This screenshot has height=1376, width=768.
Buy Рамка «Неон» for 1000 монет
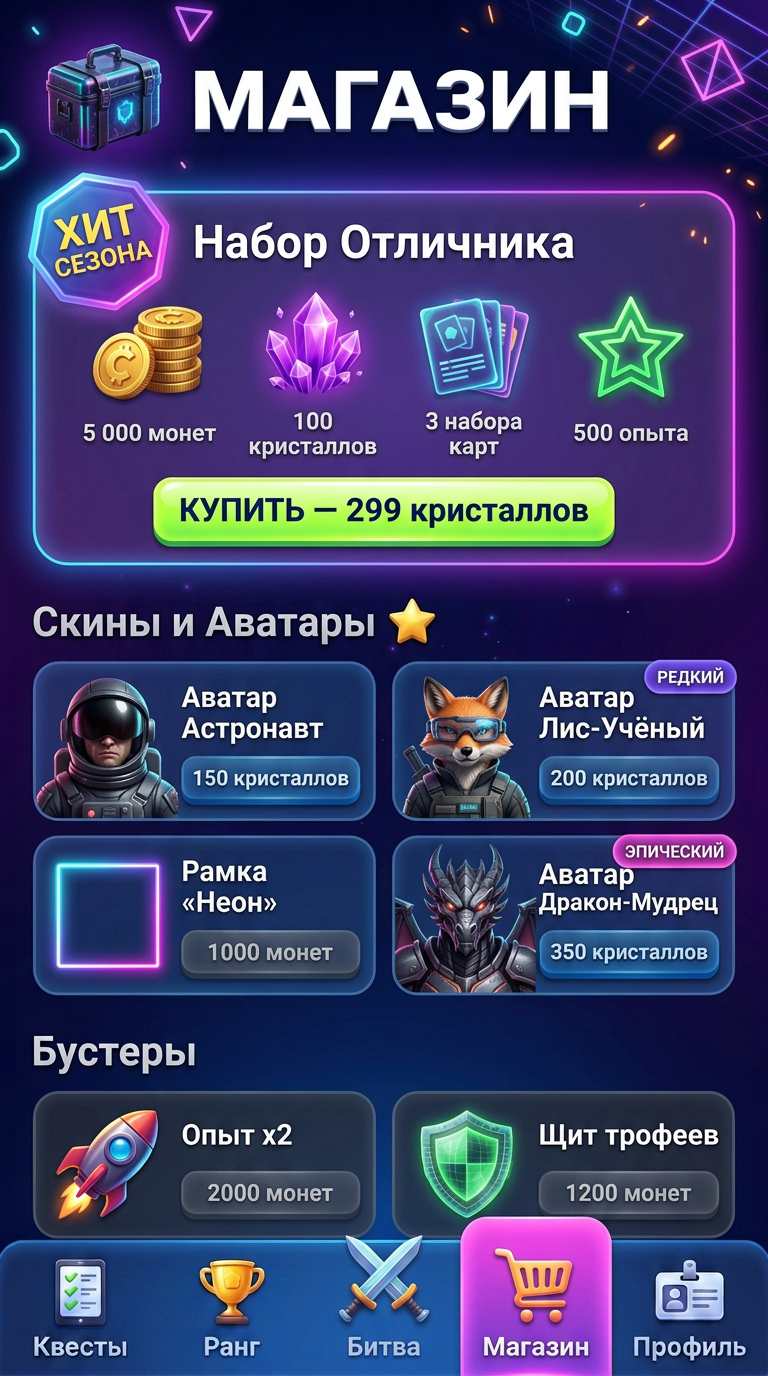tap(270, 953)
